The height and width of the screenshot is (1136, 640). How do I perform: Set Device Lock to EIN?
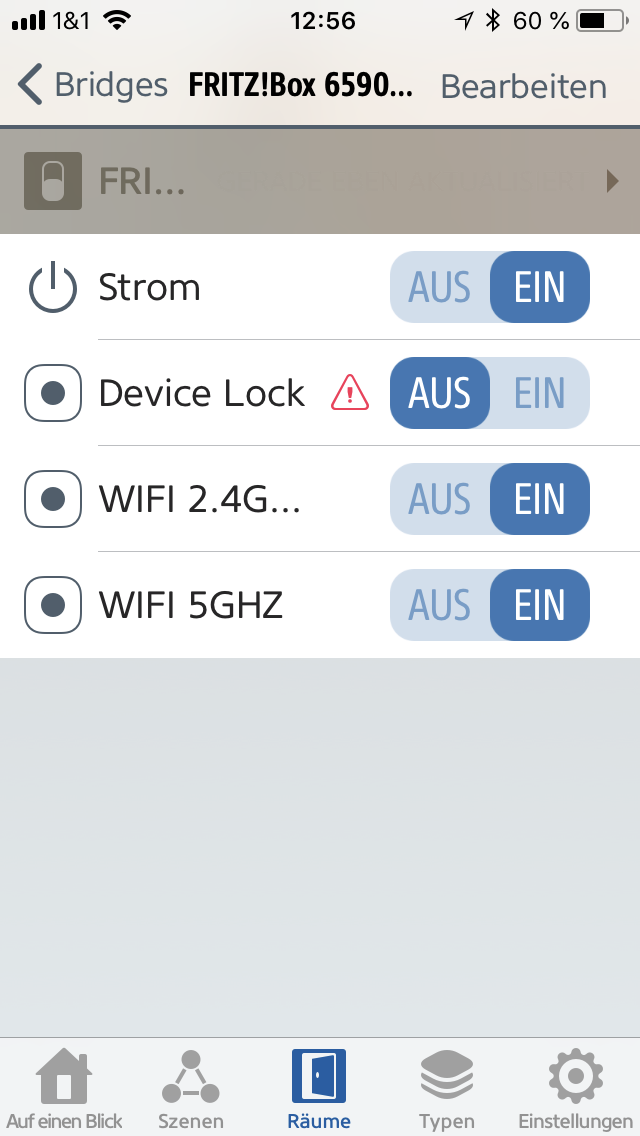coord(540,394)
